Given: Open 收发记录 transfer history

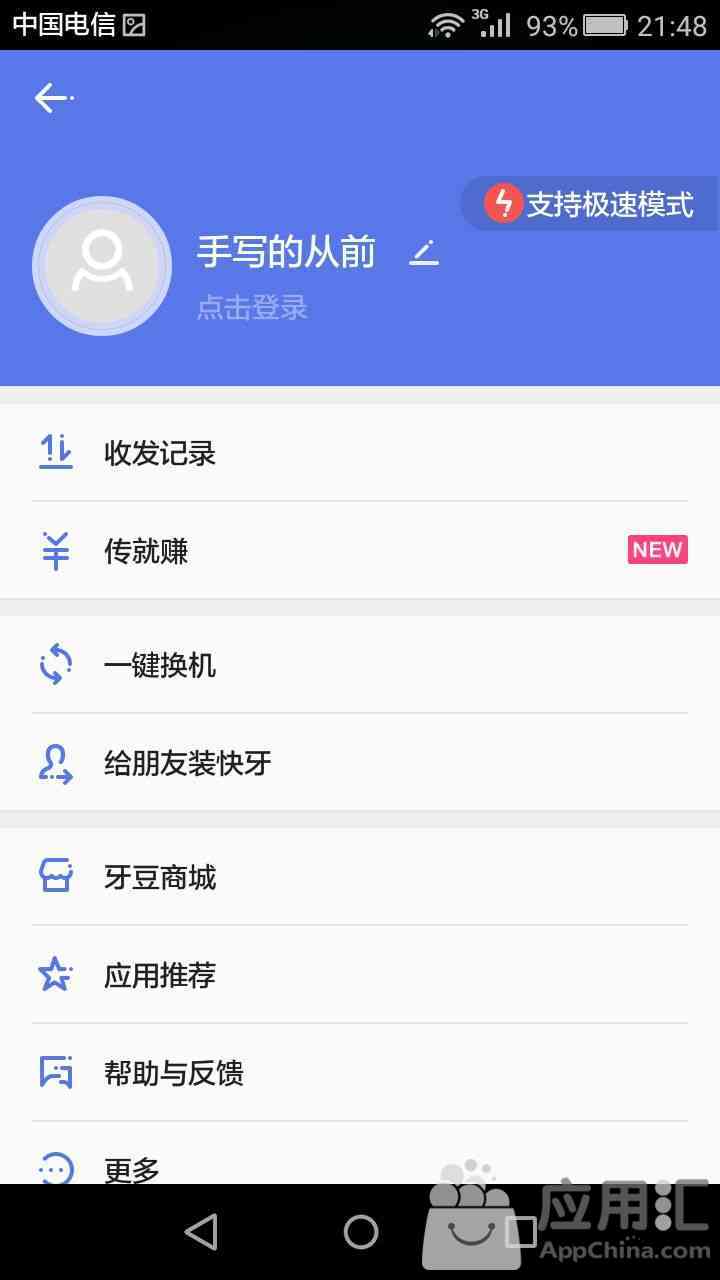Looking at the screenshot, I should 360,453.
